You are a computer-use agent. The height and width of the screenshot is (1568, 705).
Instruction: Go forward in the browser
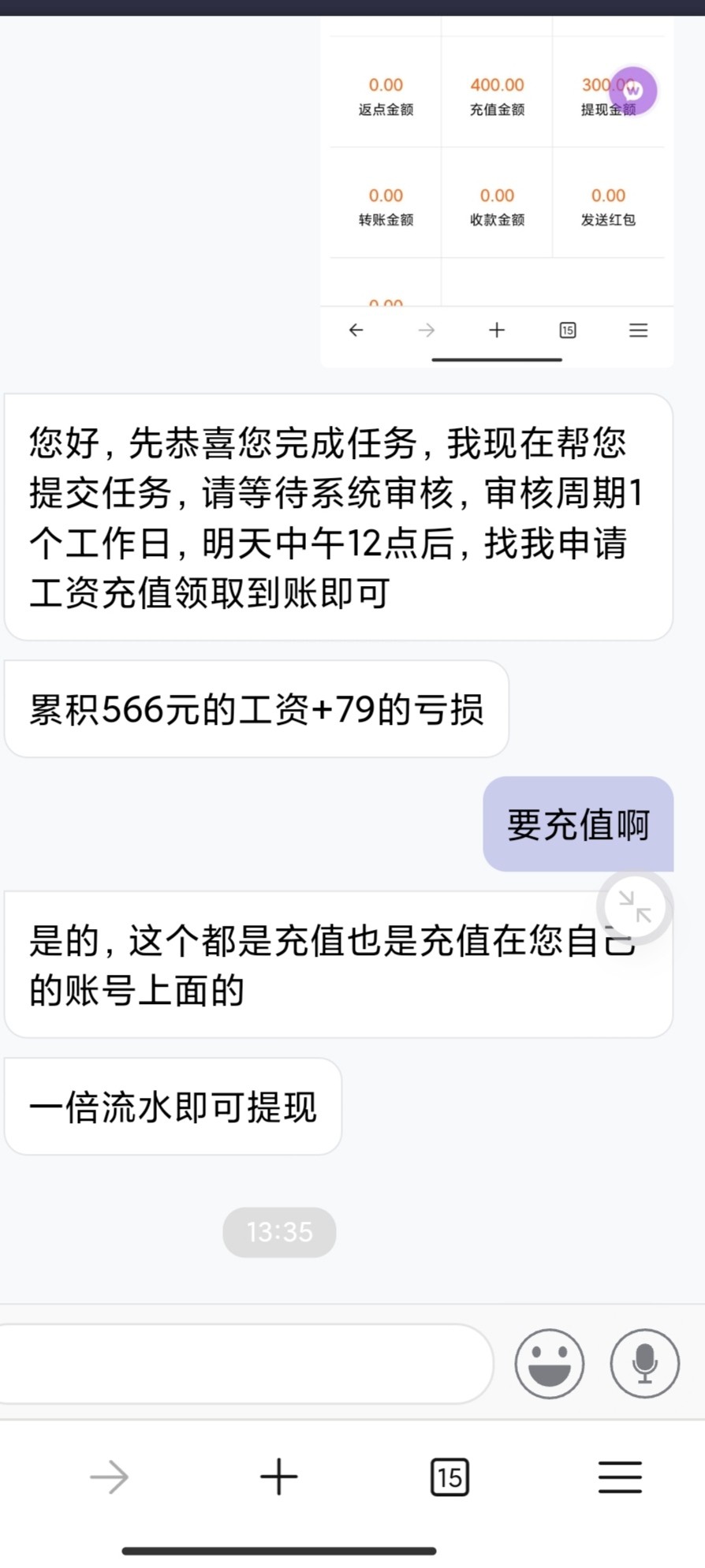[x=109, y=1477]
